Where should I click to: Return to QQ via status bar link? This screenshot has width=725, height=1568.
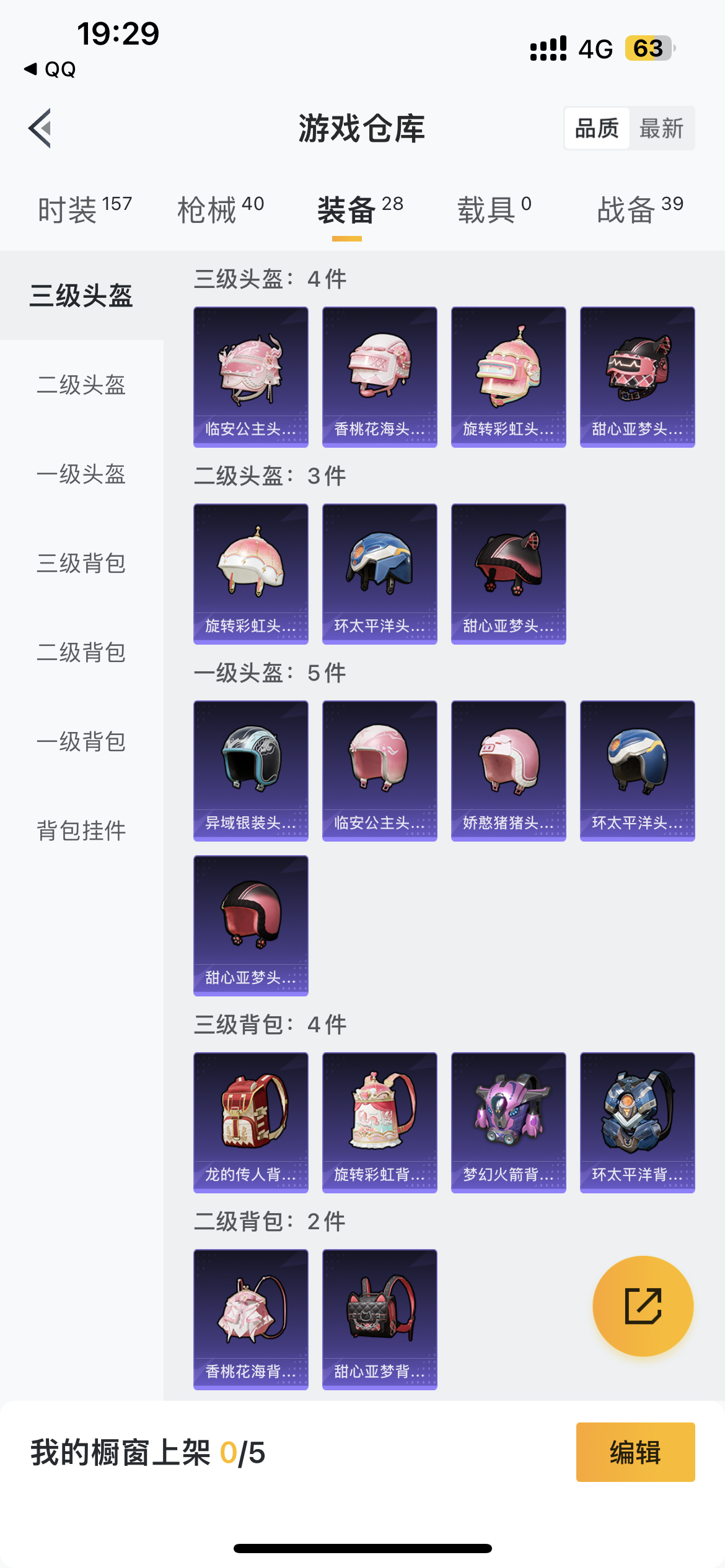pyautogui.click(x=51, y=69)
